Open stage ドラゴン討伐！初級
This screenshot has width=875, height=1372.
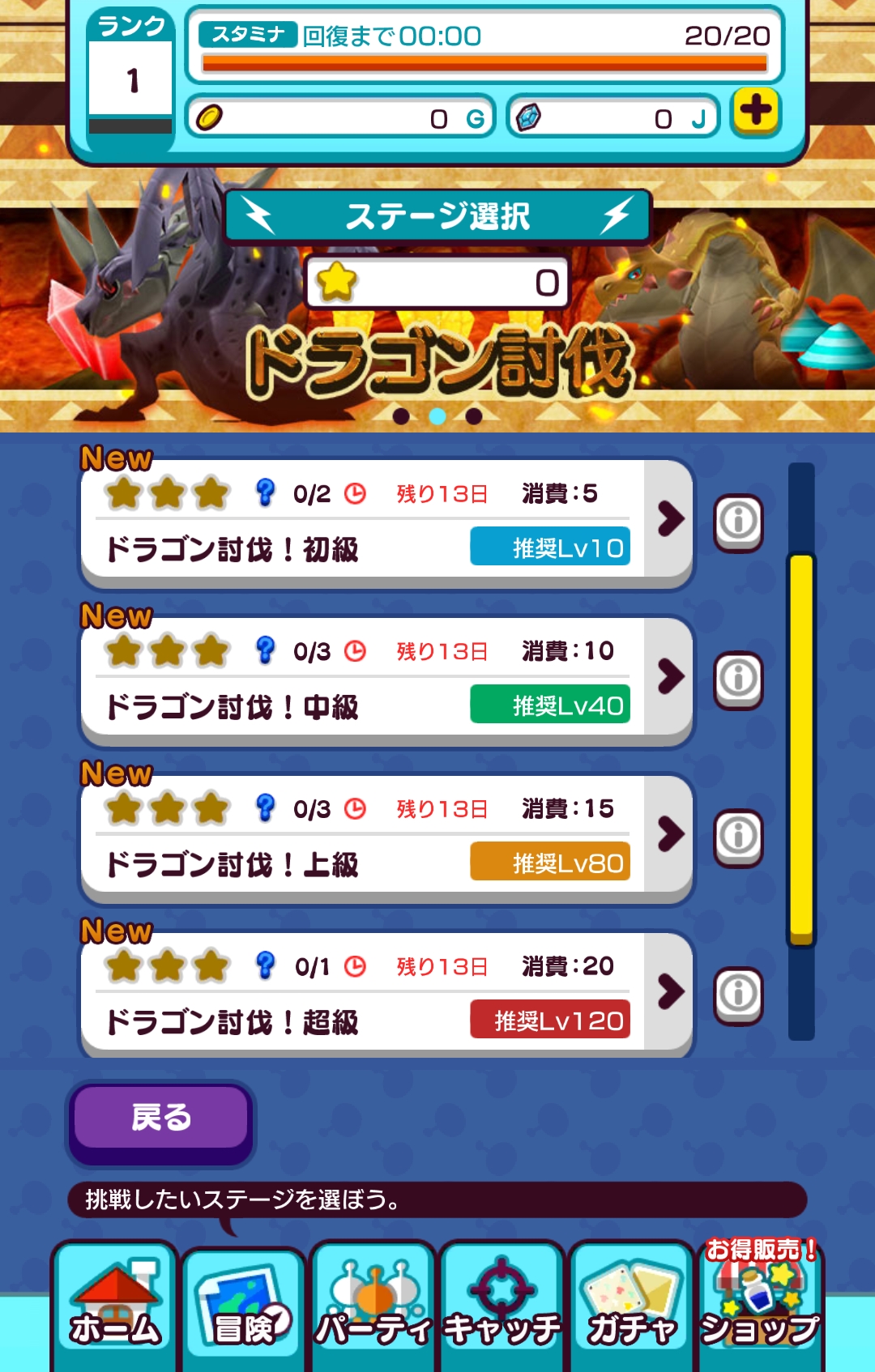click(x=386, y=520)
